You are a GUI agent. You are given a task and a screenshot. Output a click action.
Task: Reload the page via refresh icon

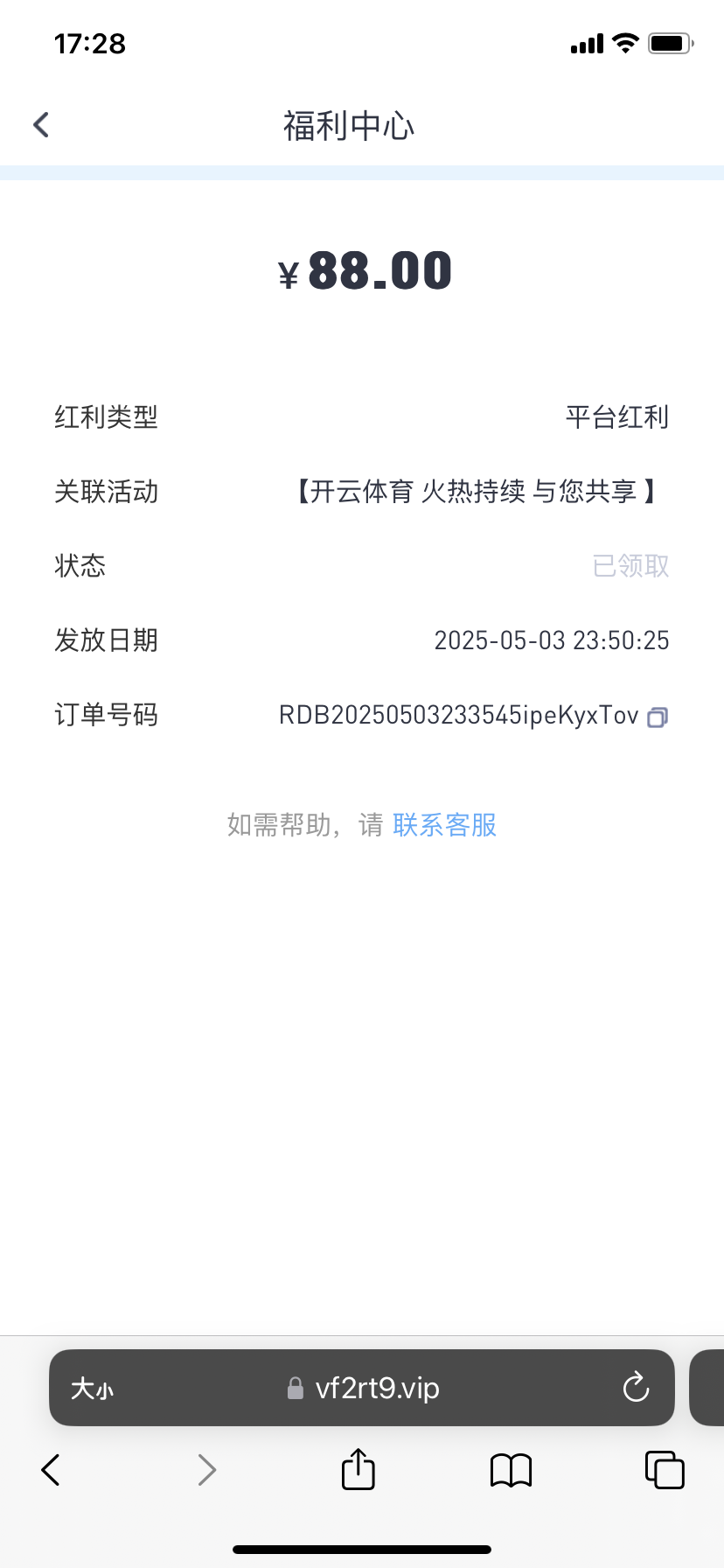pyautogui.click(x=636, y=1388)
